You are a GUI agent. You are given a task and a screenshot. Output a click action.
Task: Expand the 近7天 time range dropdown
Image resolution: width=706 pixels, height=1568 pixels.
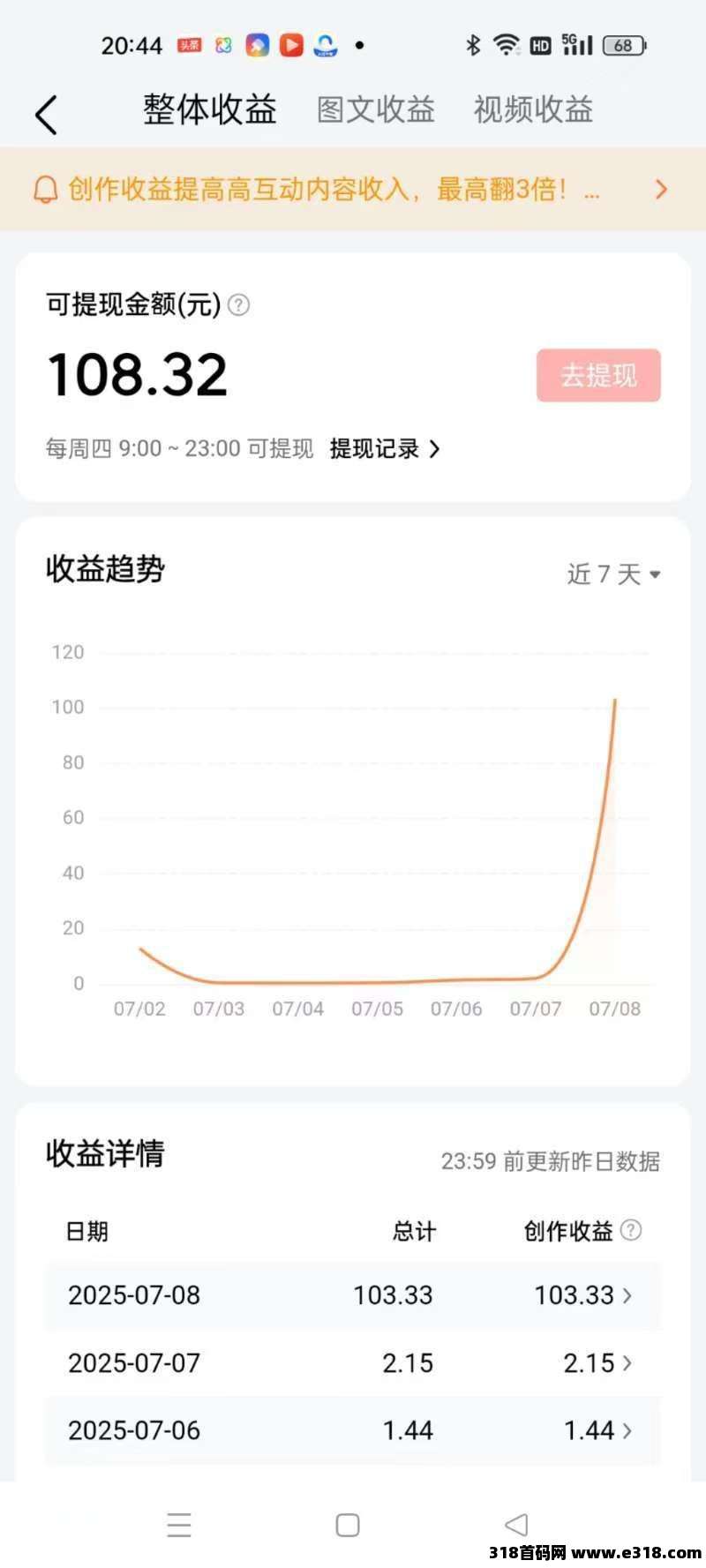click(613, 574)
